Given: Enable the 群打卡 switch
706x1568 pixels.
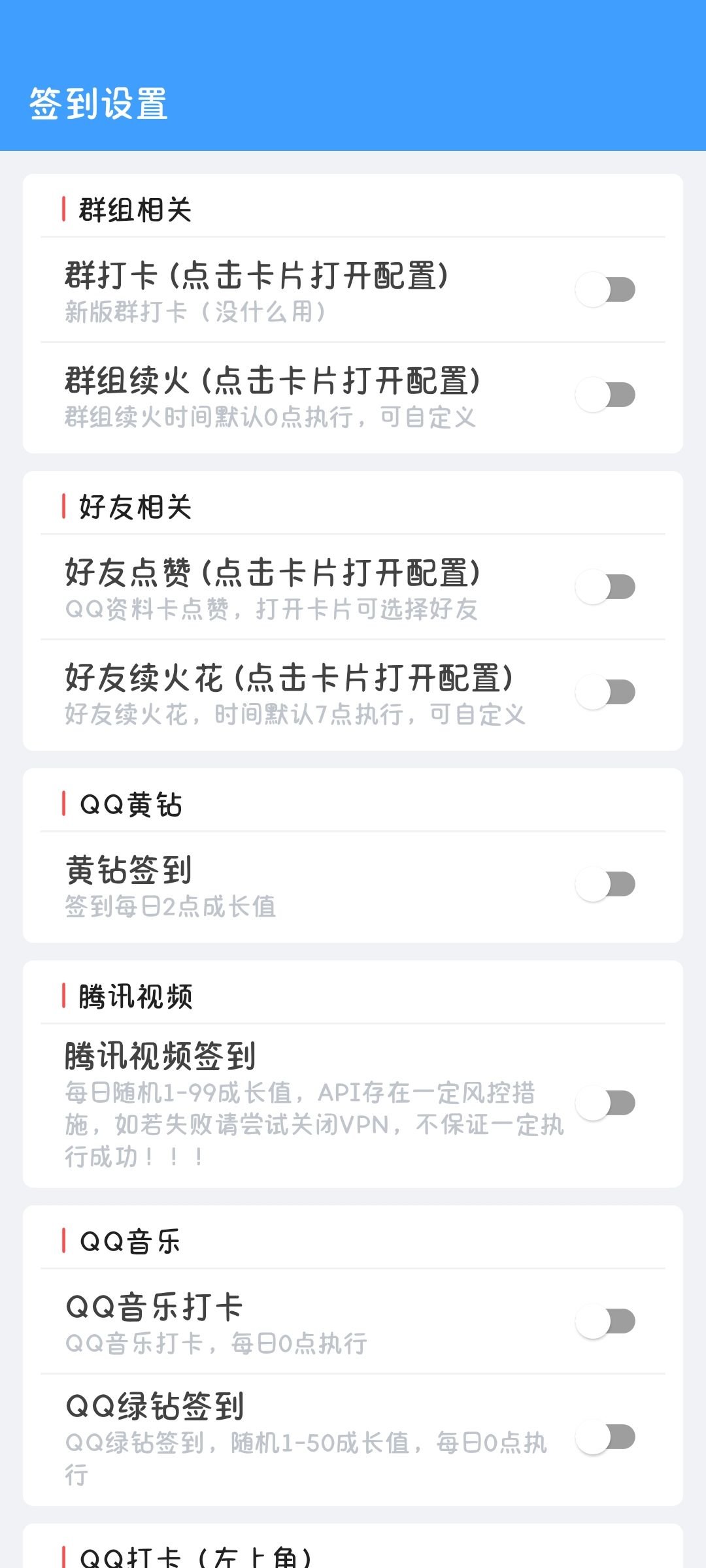Looking at the screenshot, I should point(605,289).
